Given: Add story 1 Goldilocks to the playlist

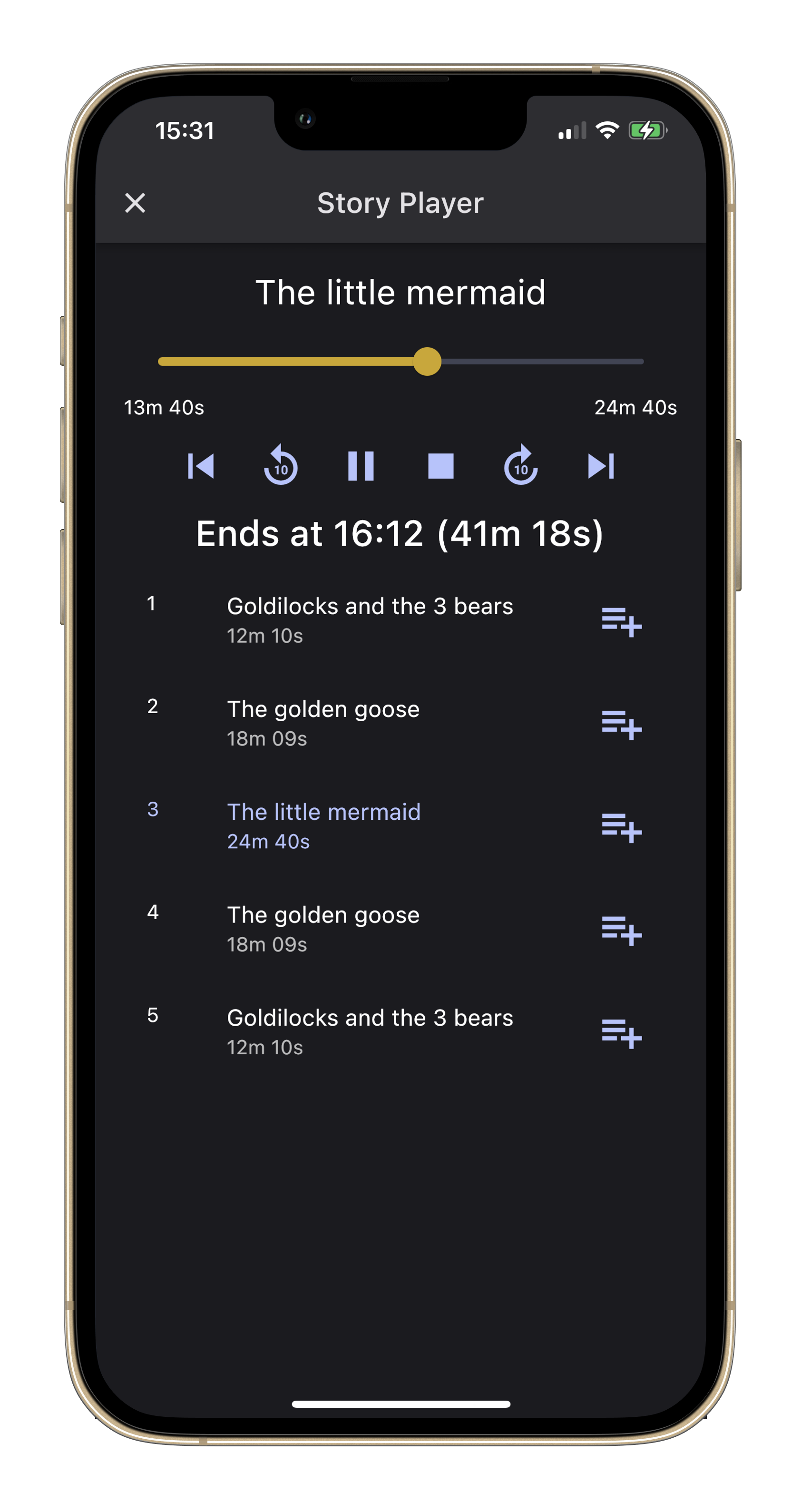Looking at the screenshot, I should [621, 621].
